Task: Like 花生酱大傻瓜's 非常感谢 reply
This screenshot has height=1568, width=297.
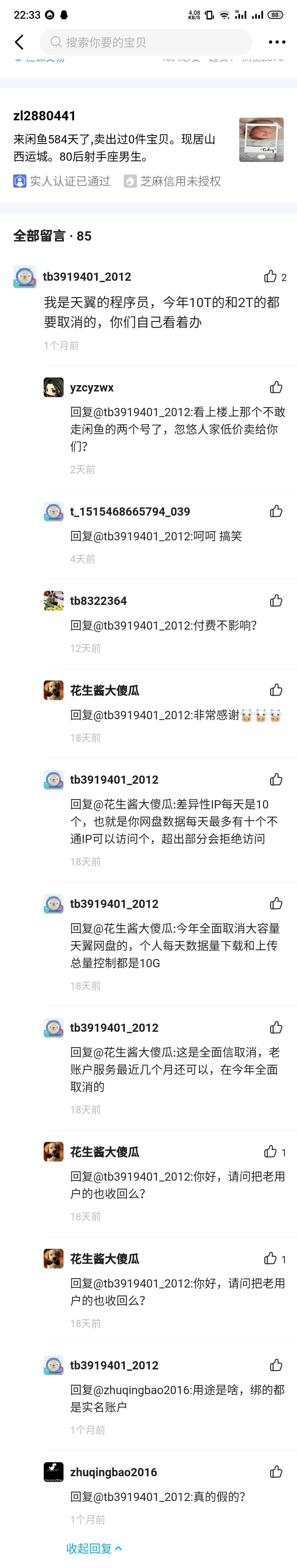Action: pyautogui.click(x=276, y=690)
